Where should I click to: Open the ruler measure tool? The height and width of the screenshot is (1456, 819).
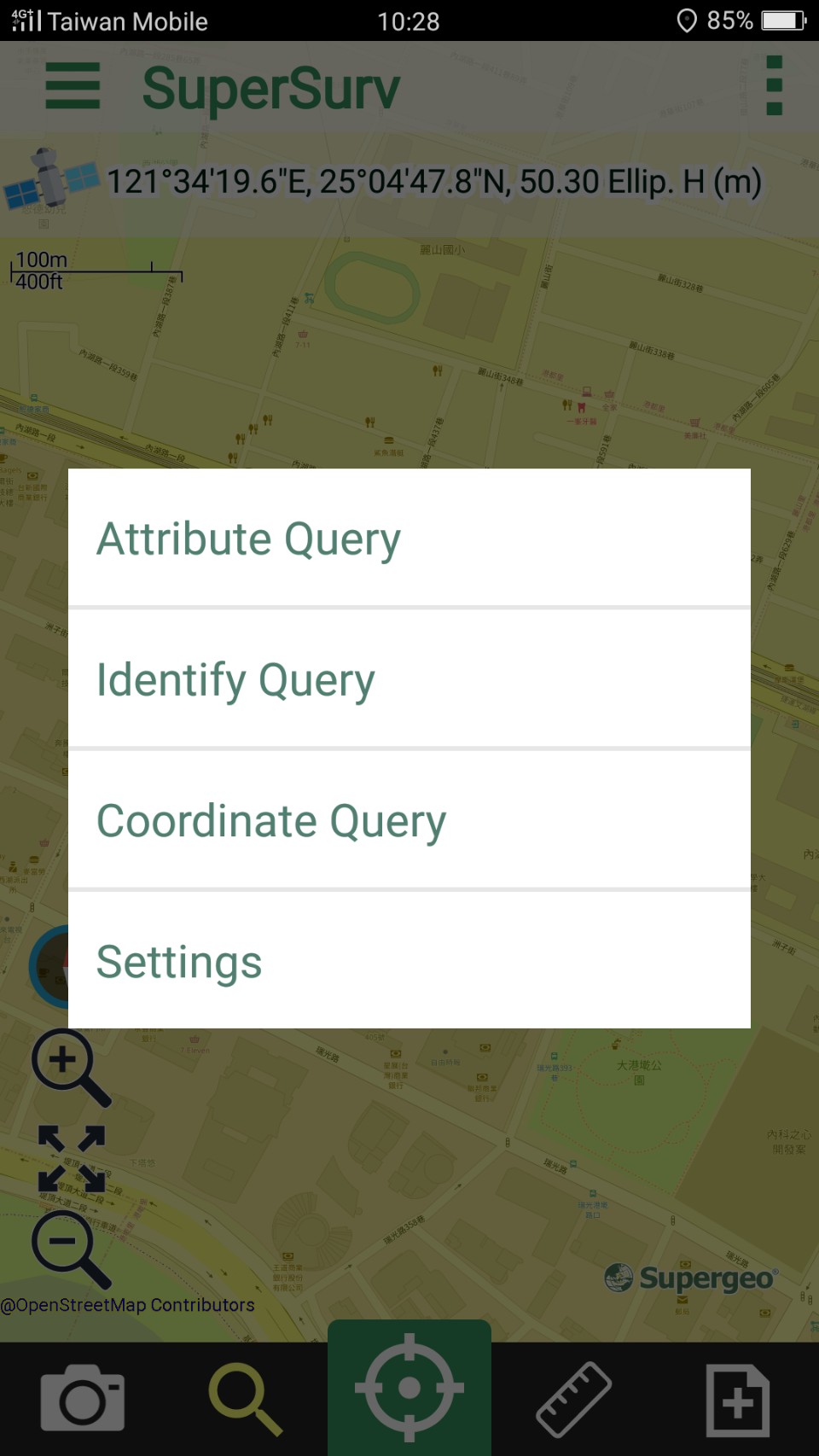(573, 1399)
